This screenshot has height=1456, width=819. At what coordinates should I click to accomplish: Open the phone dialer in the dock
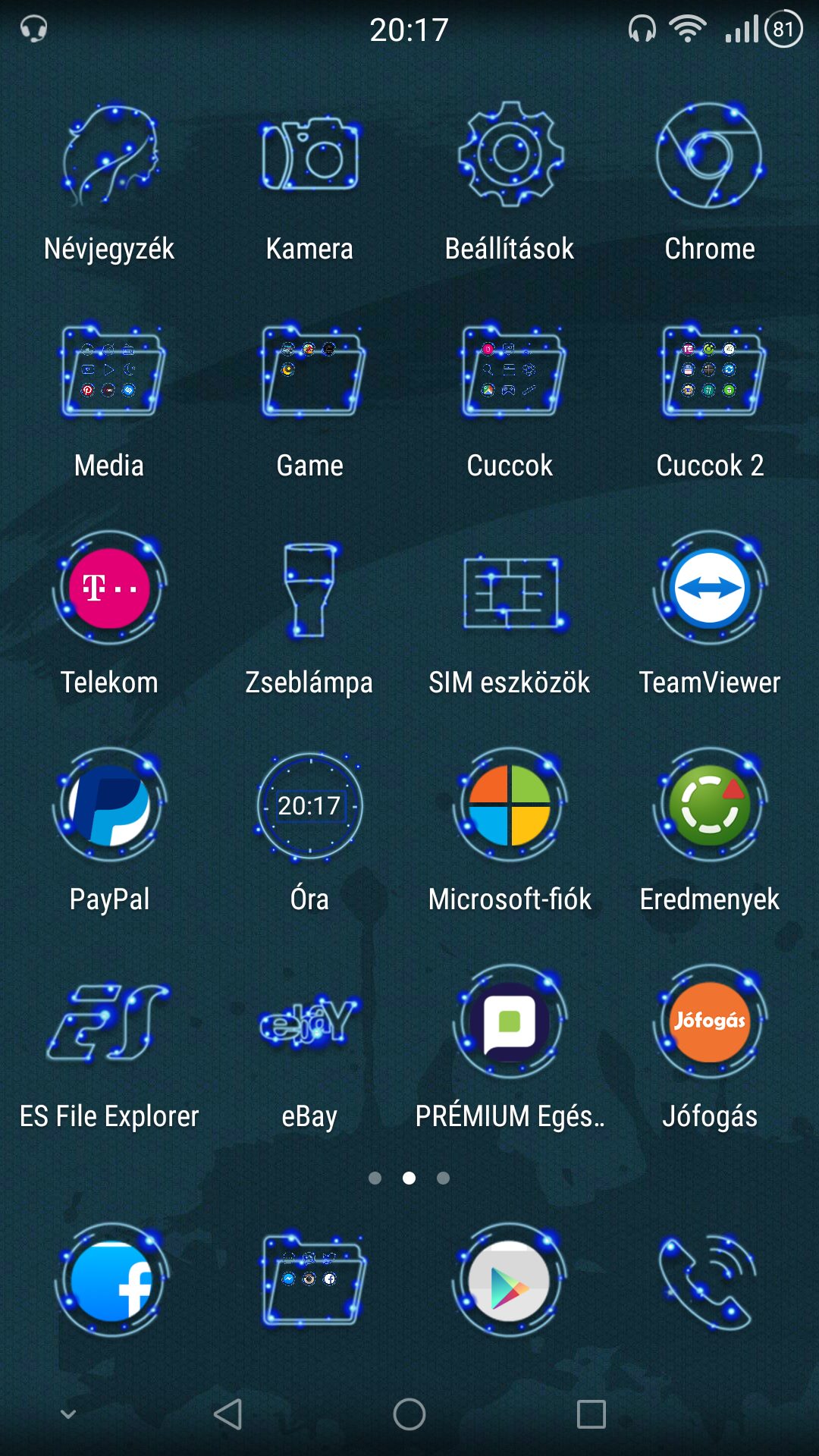click(707, 1282)
